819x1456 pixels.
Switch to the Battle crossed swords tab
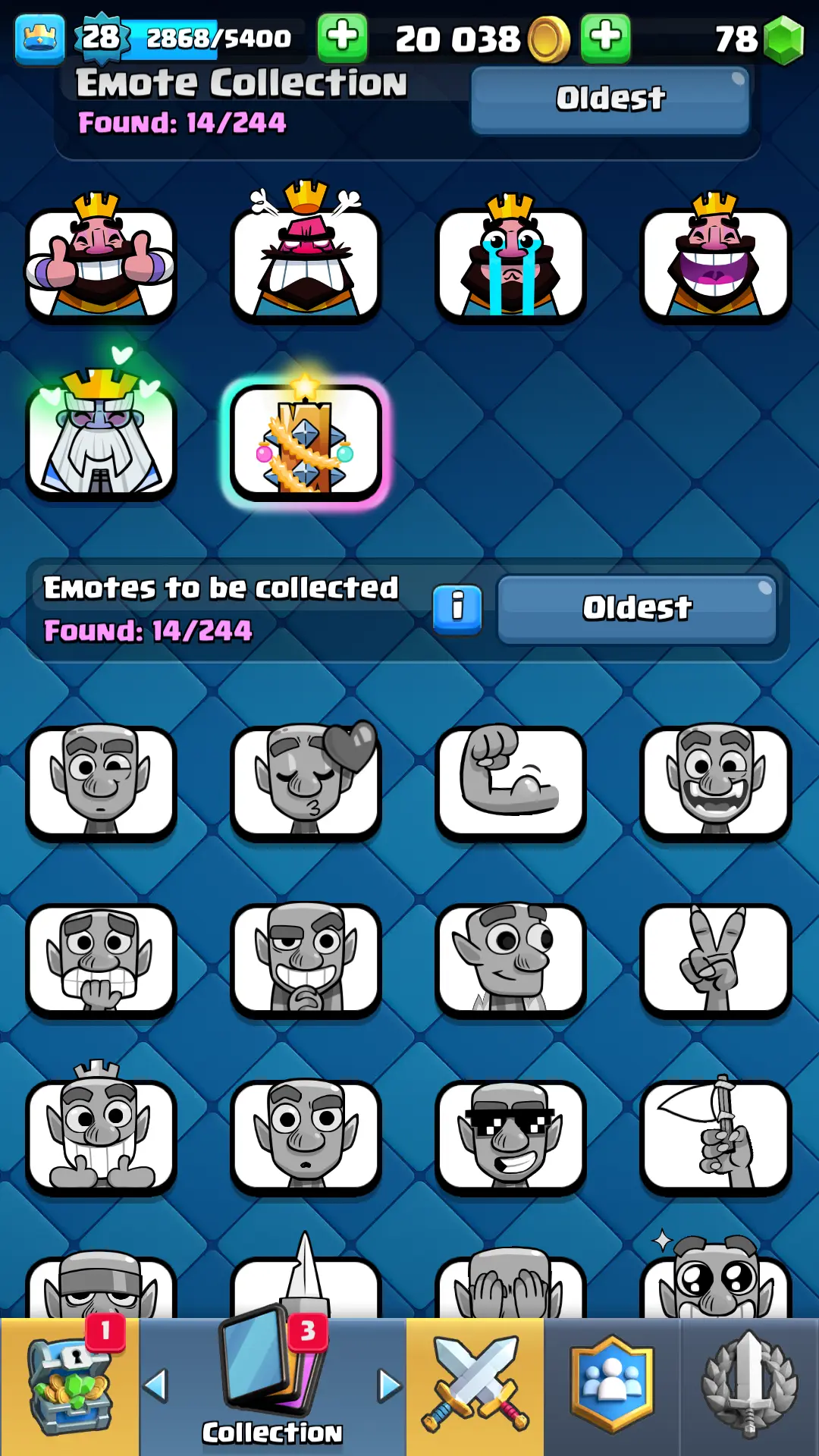pos(475,1386)
